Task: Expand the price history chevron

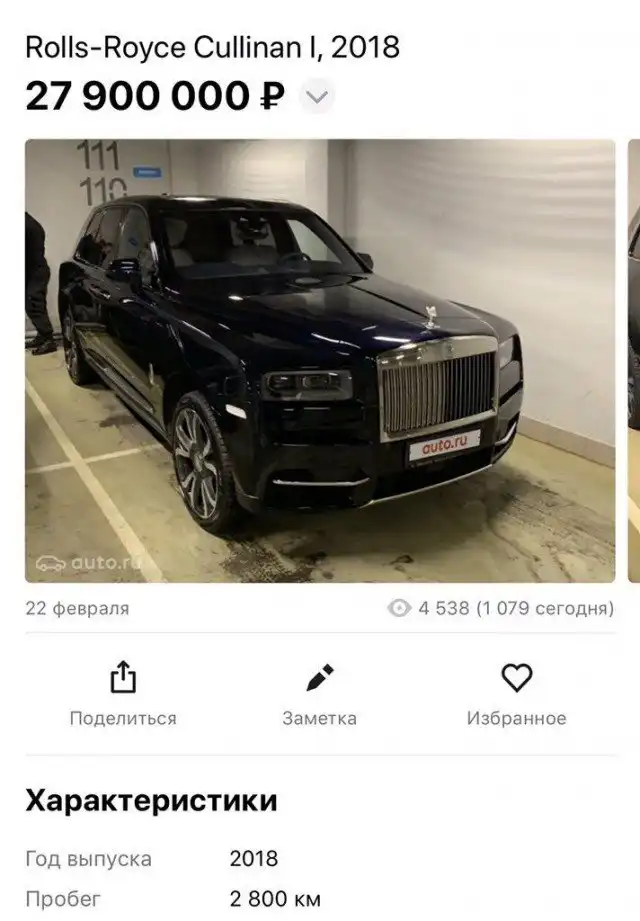Action: 317,97
